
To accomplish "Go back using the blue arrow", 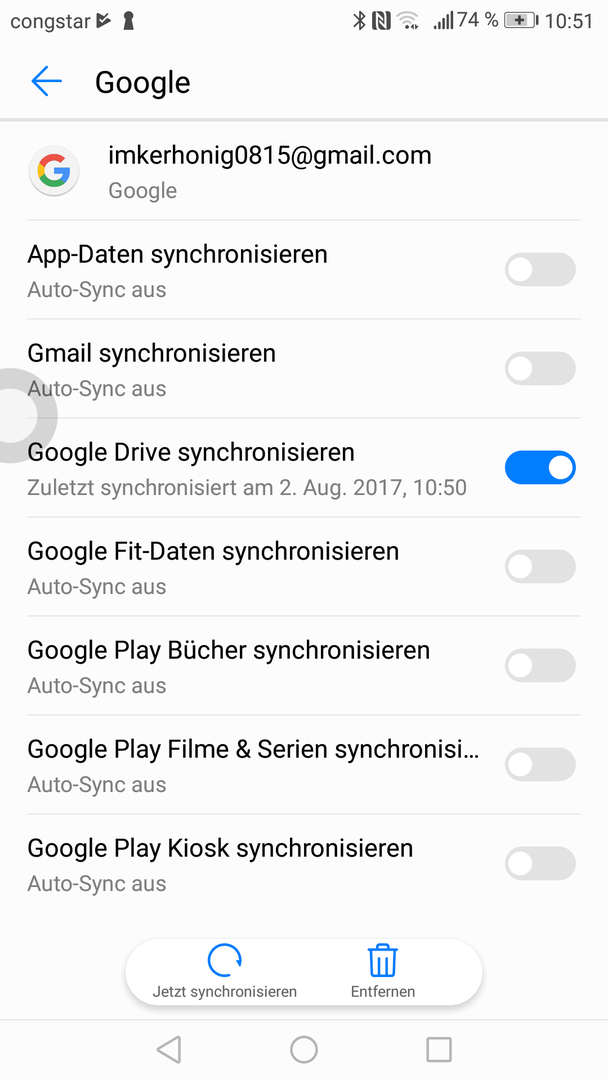I will coord(46,81).
